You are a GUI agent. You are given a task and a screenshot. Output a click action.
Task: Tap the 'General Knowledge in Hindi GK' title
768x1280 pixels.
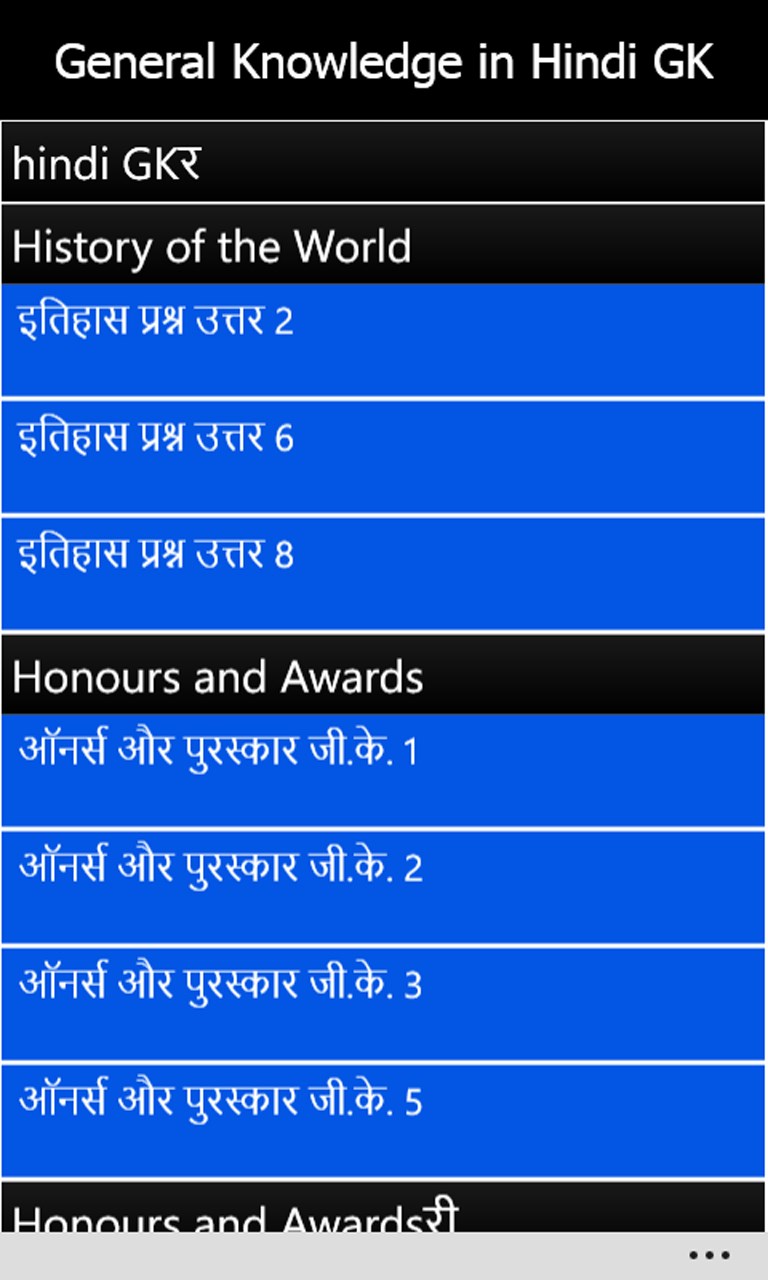384,62
